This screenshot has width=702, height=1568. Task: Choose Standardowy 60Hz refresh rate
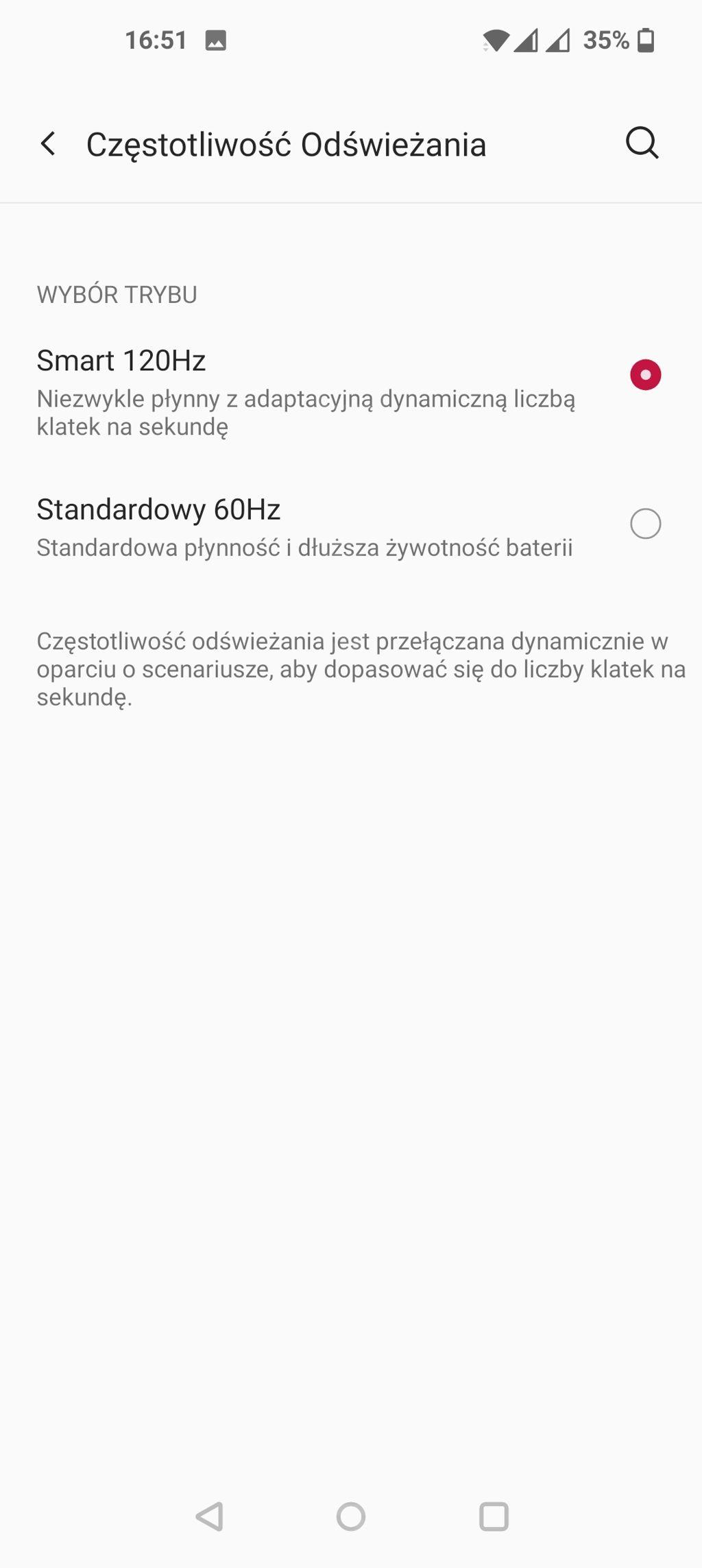coord(645,524)
